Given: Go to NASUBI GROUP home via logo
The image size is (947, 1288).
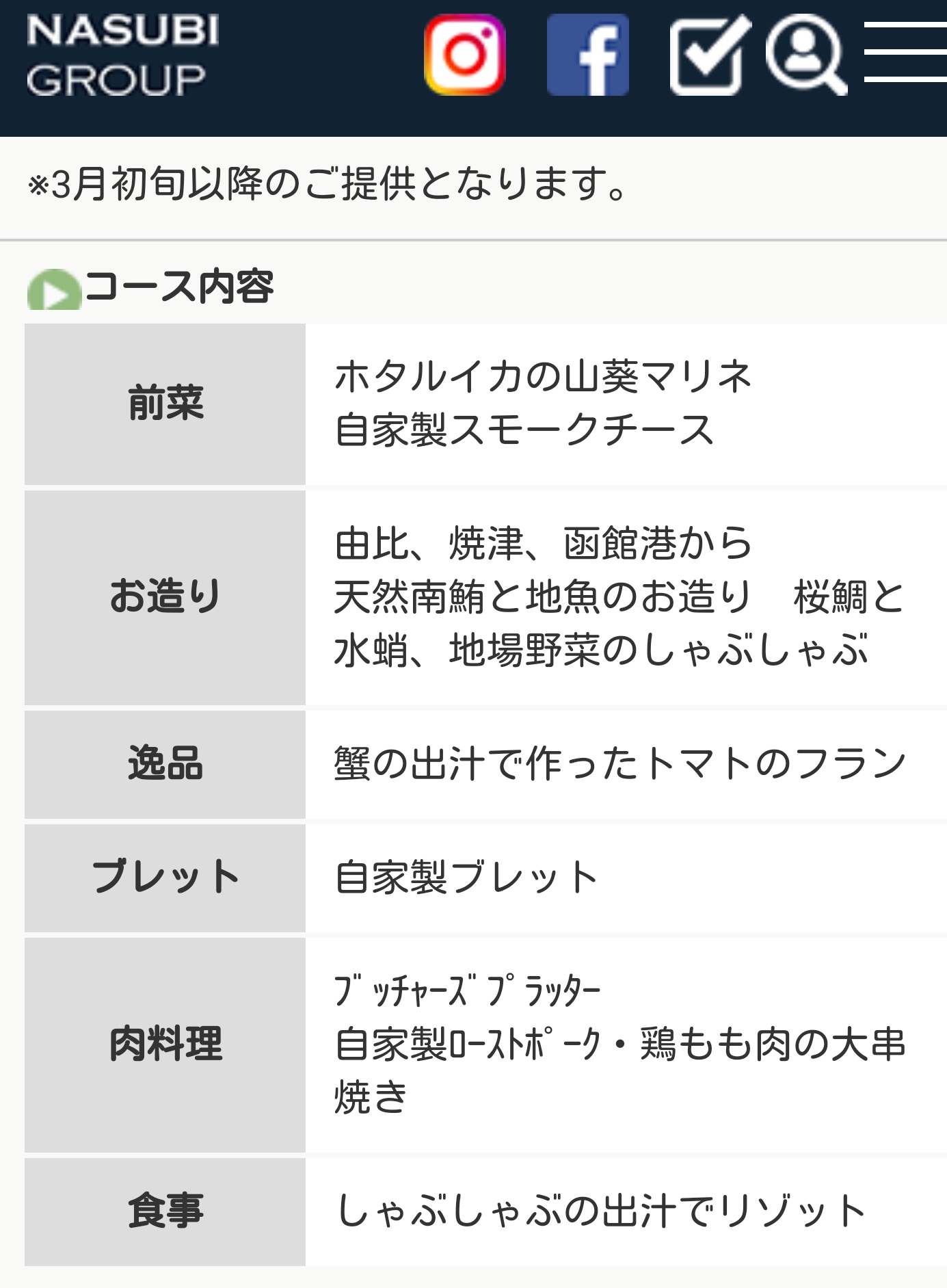Looking at the screenshot, I should (x=123, y=55).
